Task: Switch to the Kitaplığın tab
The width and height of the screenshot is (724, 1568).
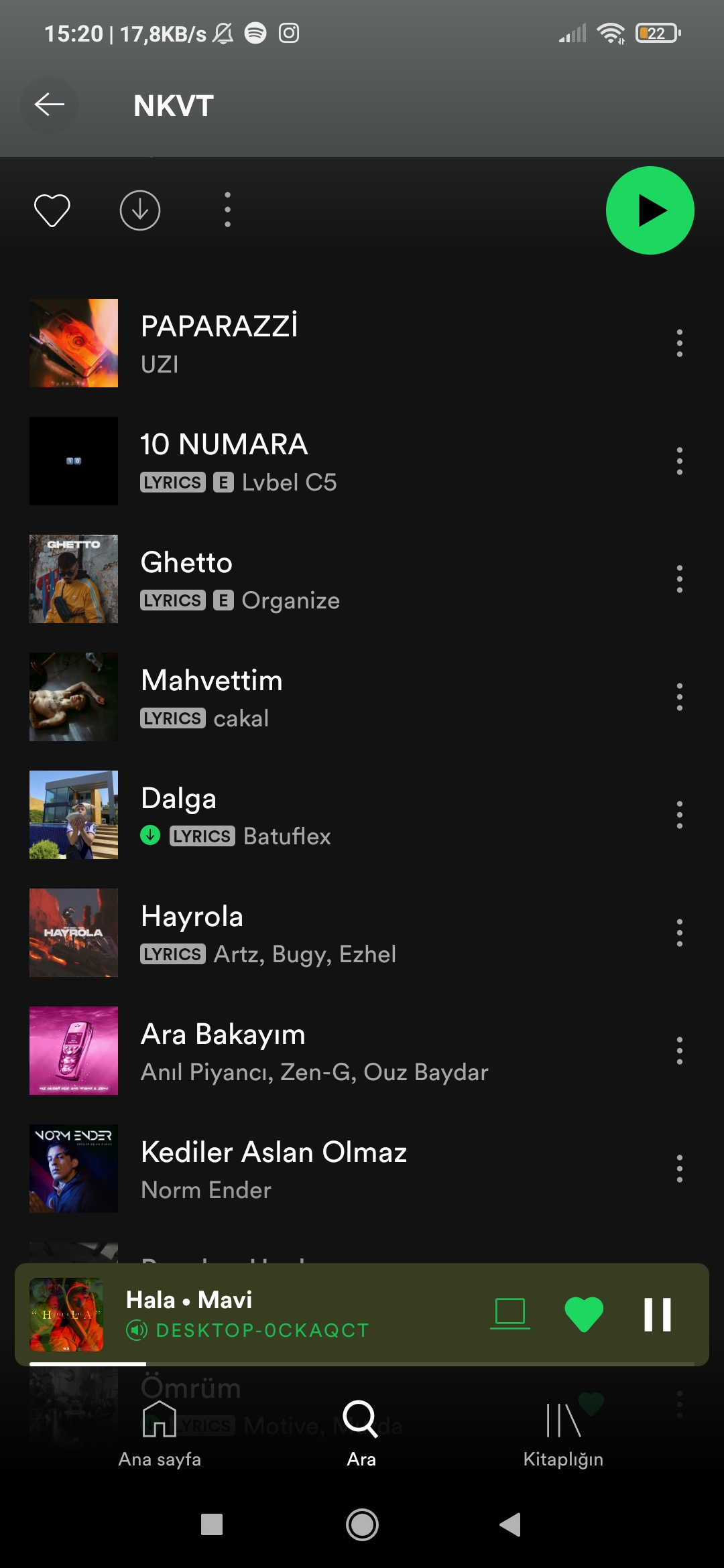Action: click(563, 1434)
